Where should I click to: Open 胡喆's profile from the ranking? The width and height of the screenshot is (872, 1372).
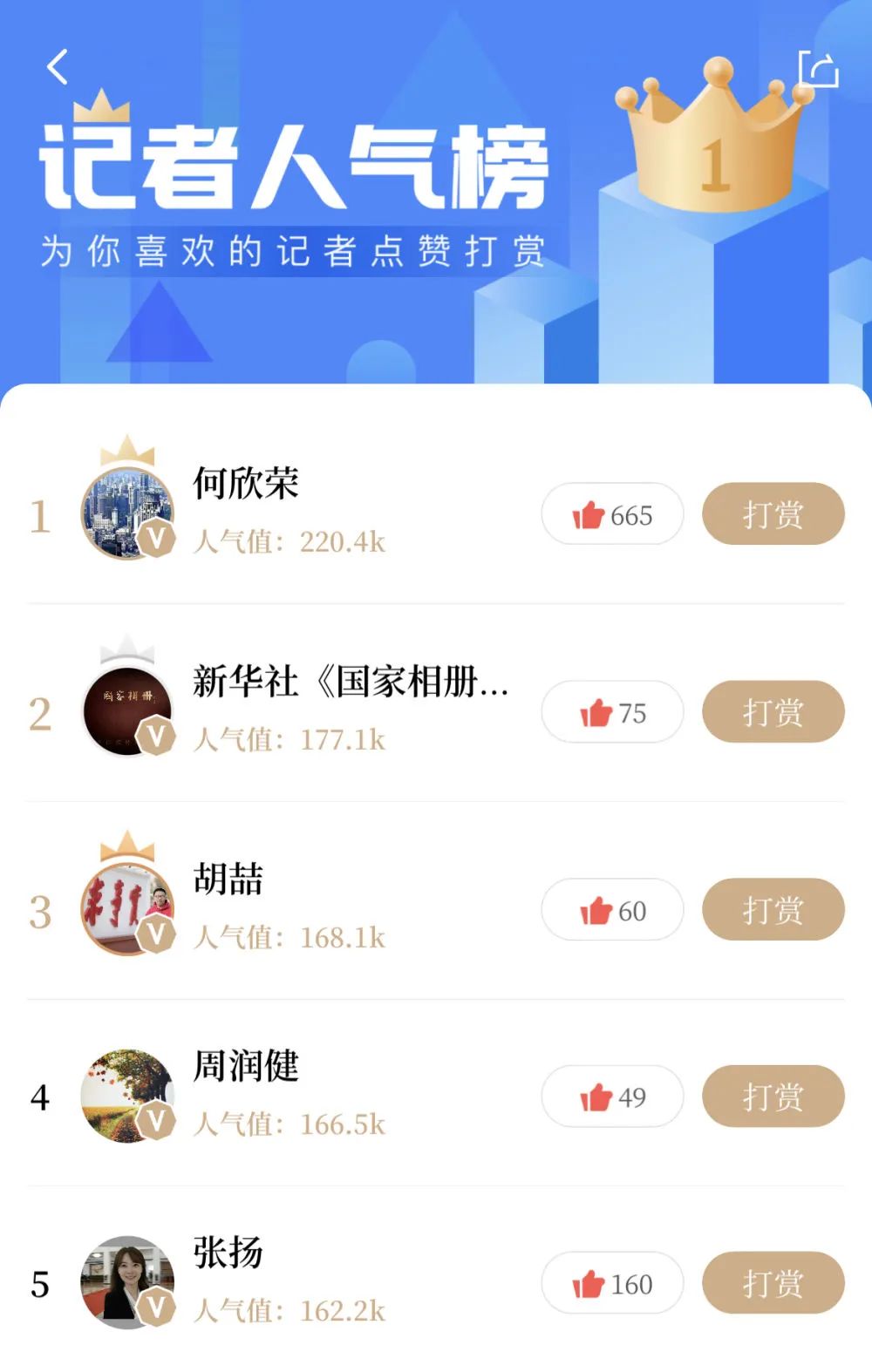tap(127, 910)
